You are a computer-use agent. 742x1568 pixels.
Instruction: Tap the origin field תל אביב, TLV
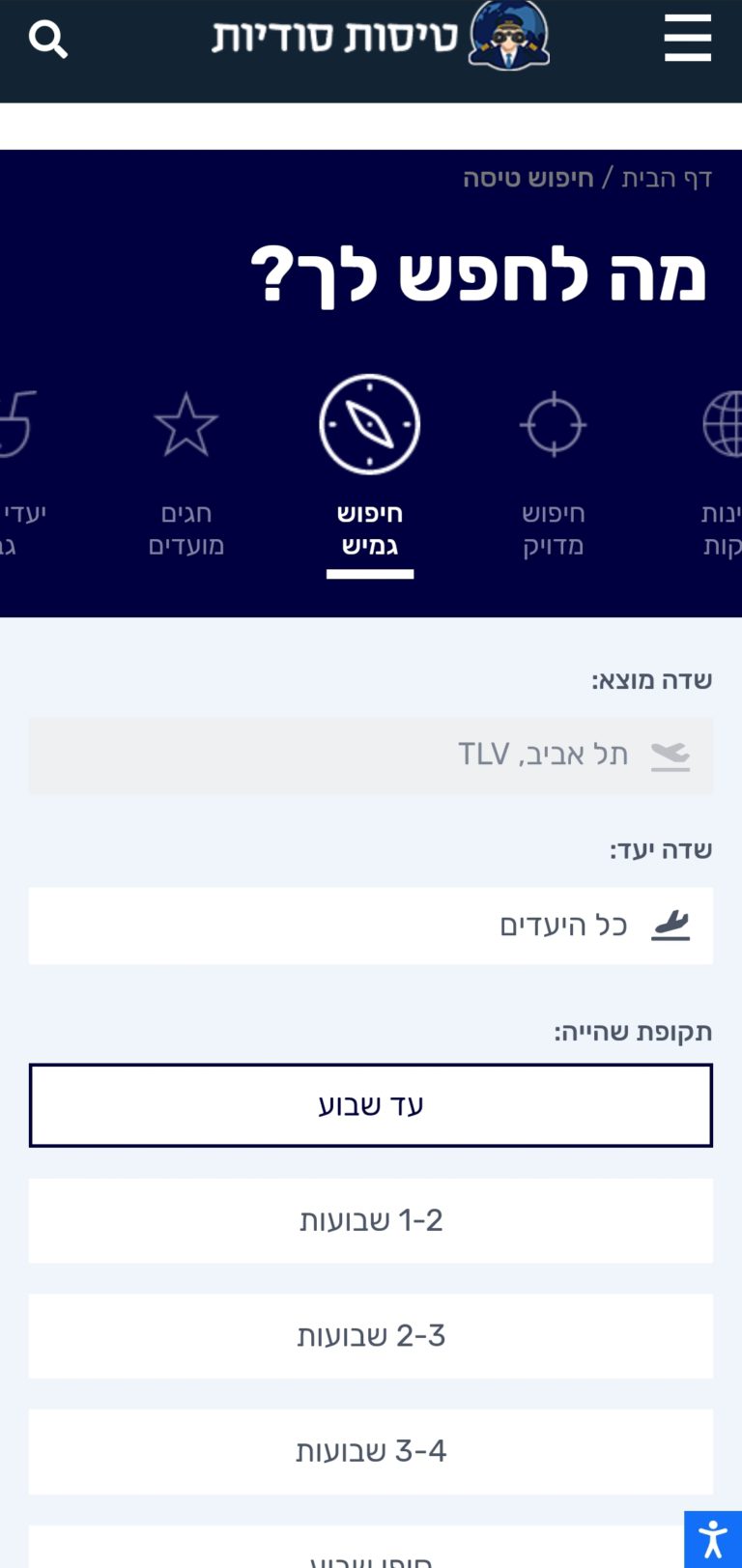[x=371, y=755]
